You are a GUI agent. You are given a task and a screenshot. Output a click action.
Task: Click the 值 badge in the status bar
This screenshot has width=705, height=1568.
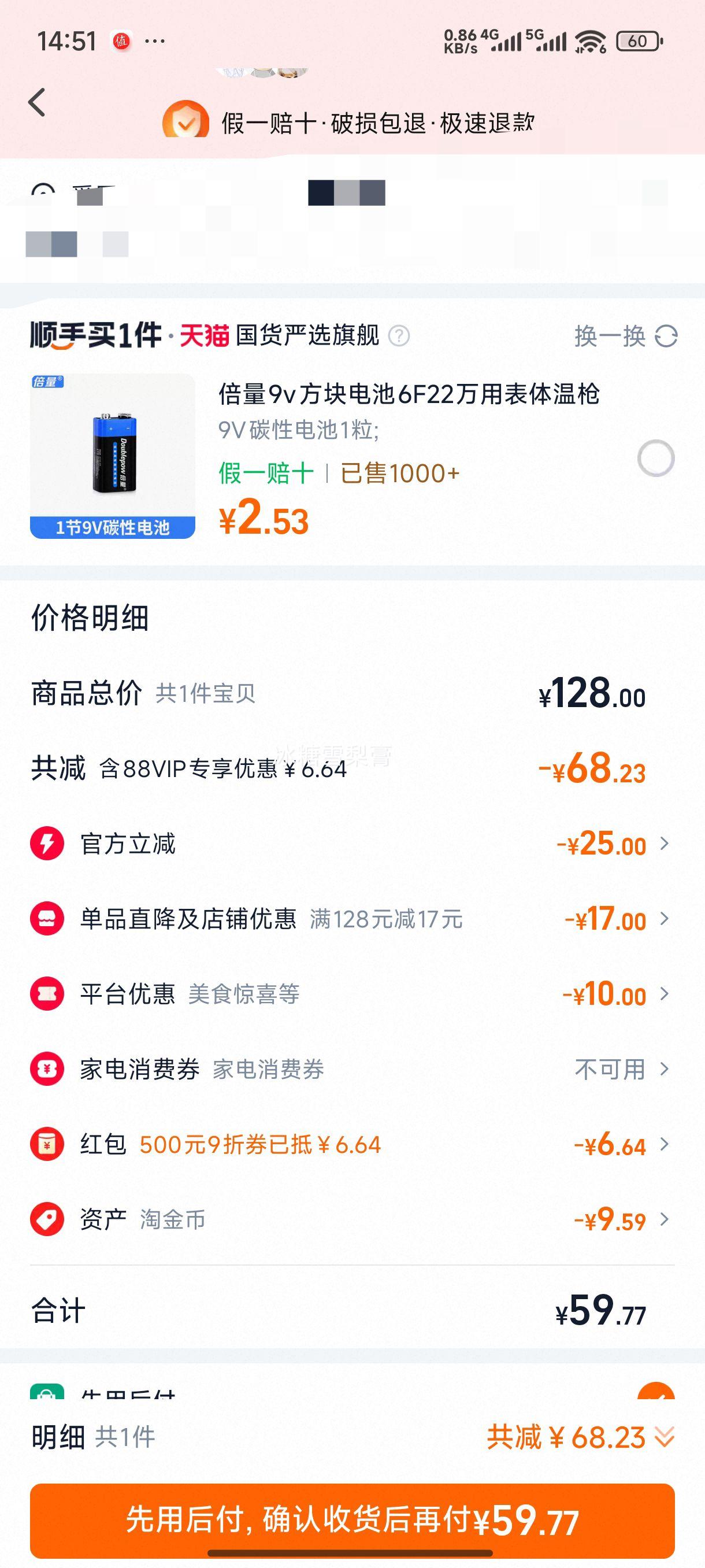pos(117,40)
